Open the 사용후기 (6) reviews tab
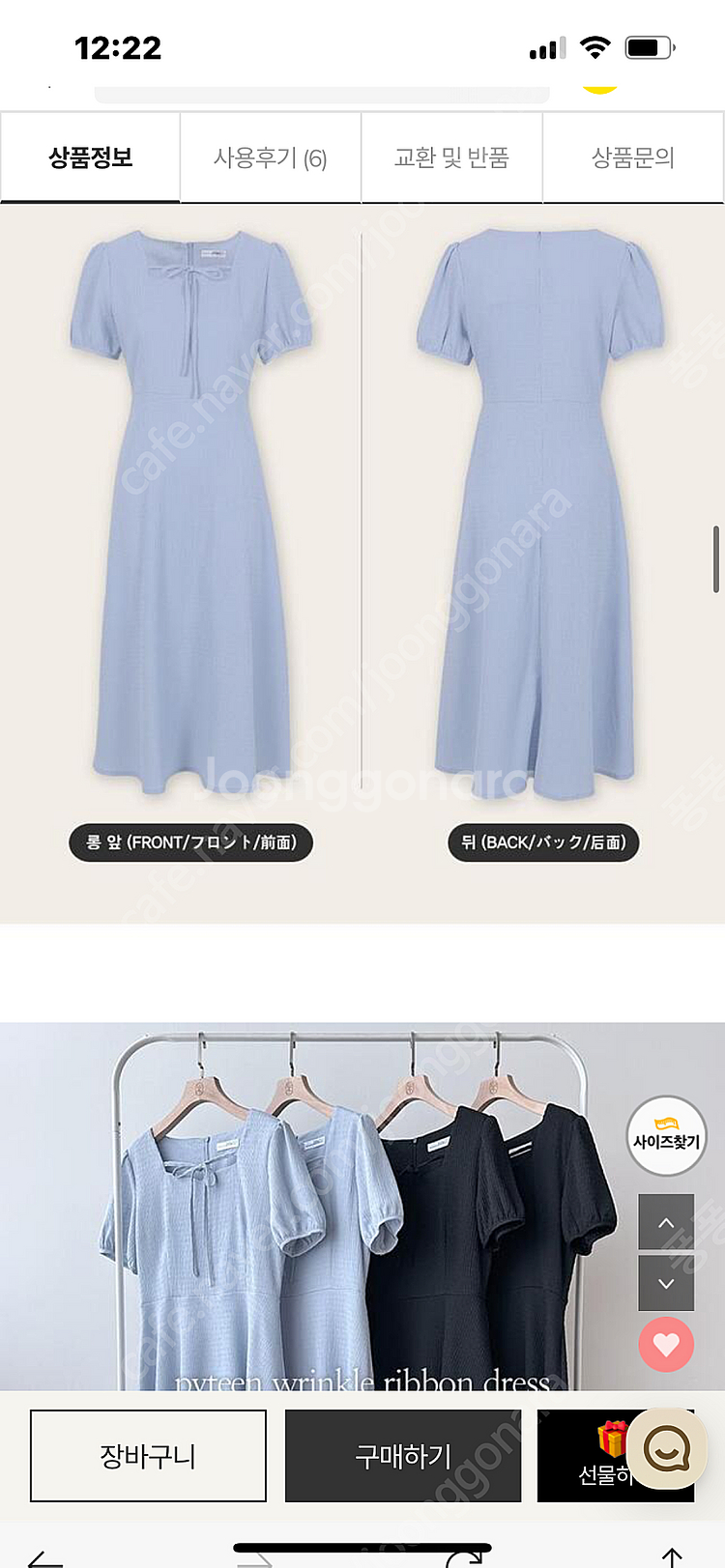 click(271, 157)
